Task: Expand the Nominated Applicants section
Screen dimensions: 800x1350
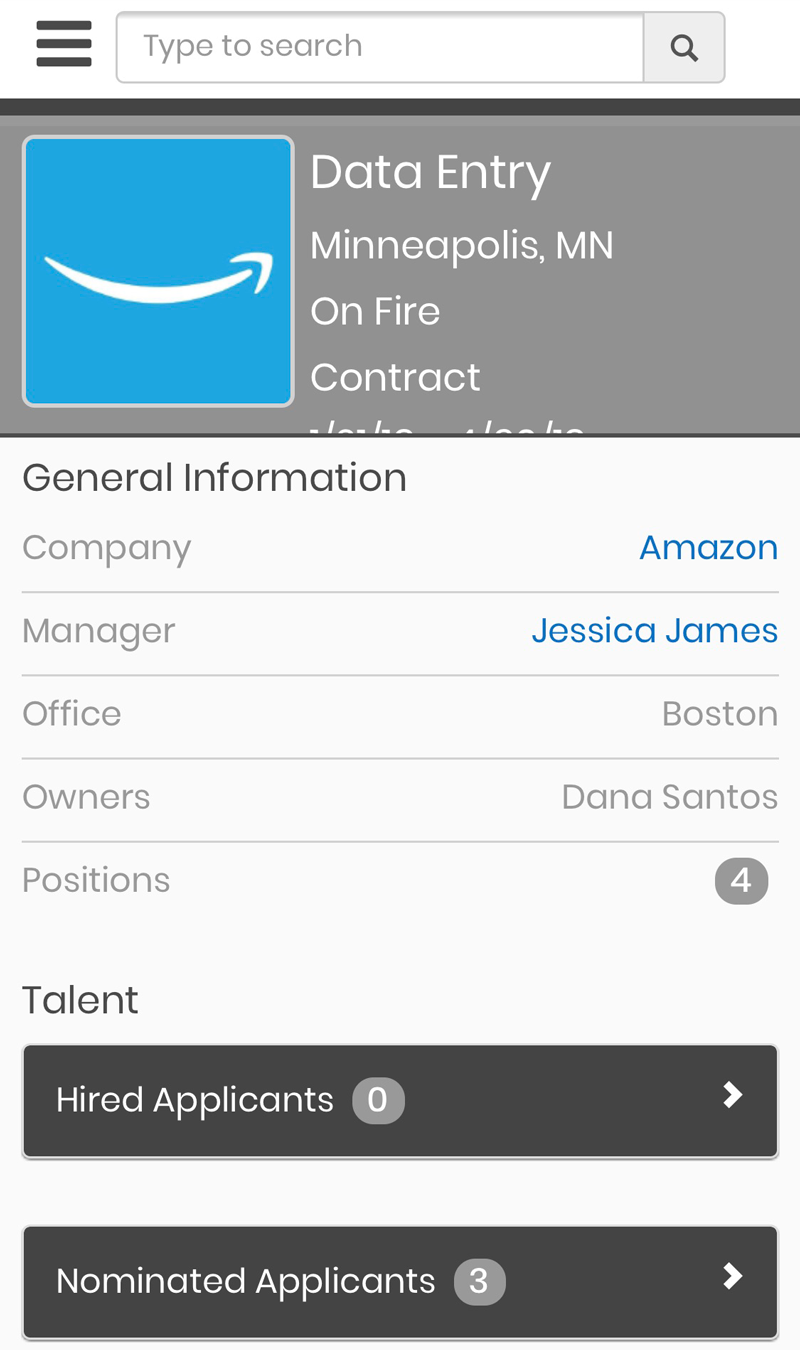Action: [400, 1282]
